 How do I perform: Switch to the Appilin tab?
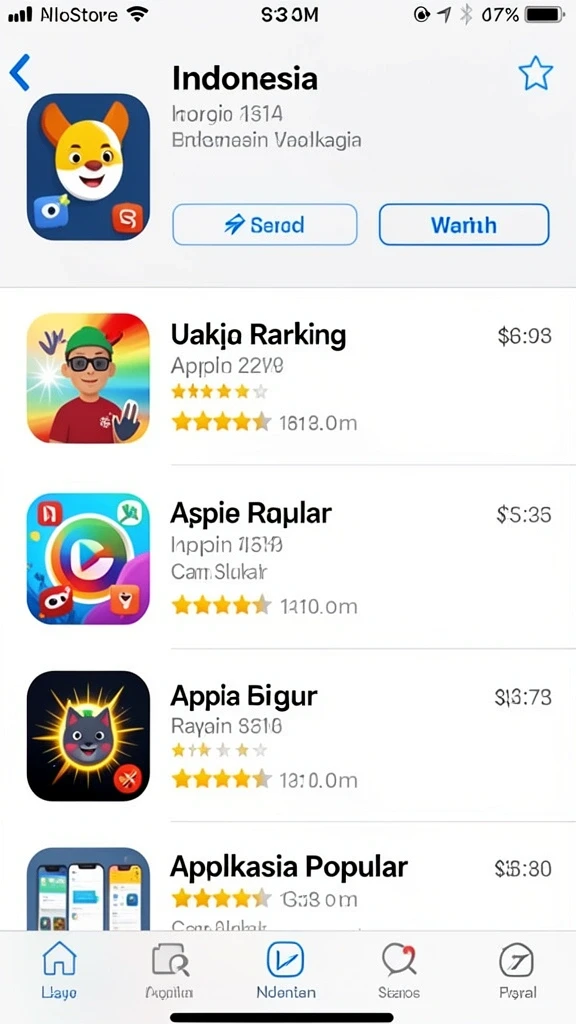[170, 970]
